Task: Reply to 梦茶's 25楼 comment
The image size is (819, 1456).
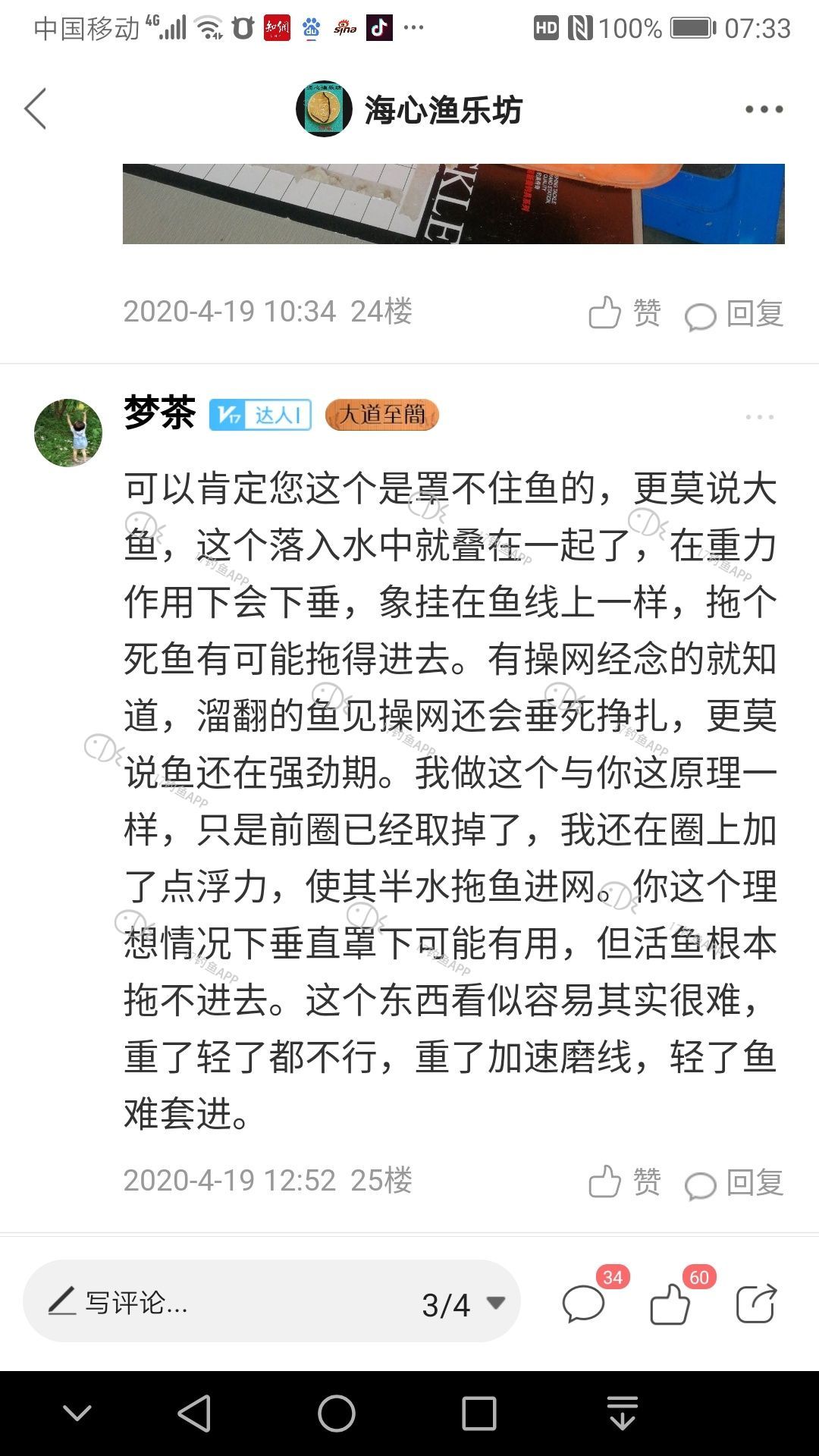Action: click(734, 1183)
